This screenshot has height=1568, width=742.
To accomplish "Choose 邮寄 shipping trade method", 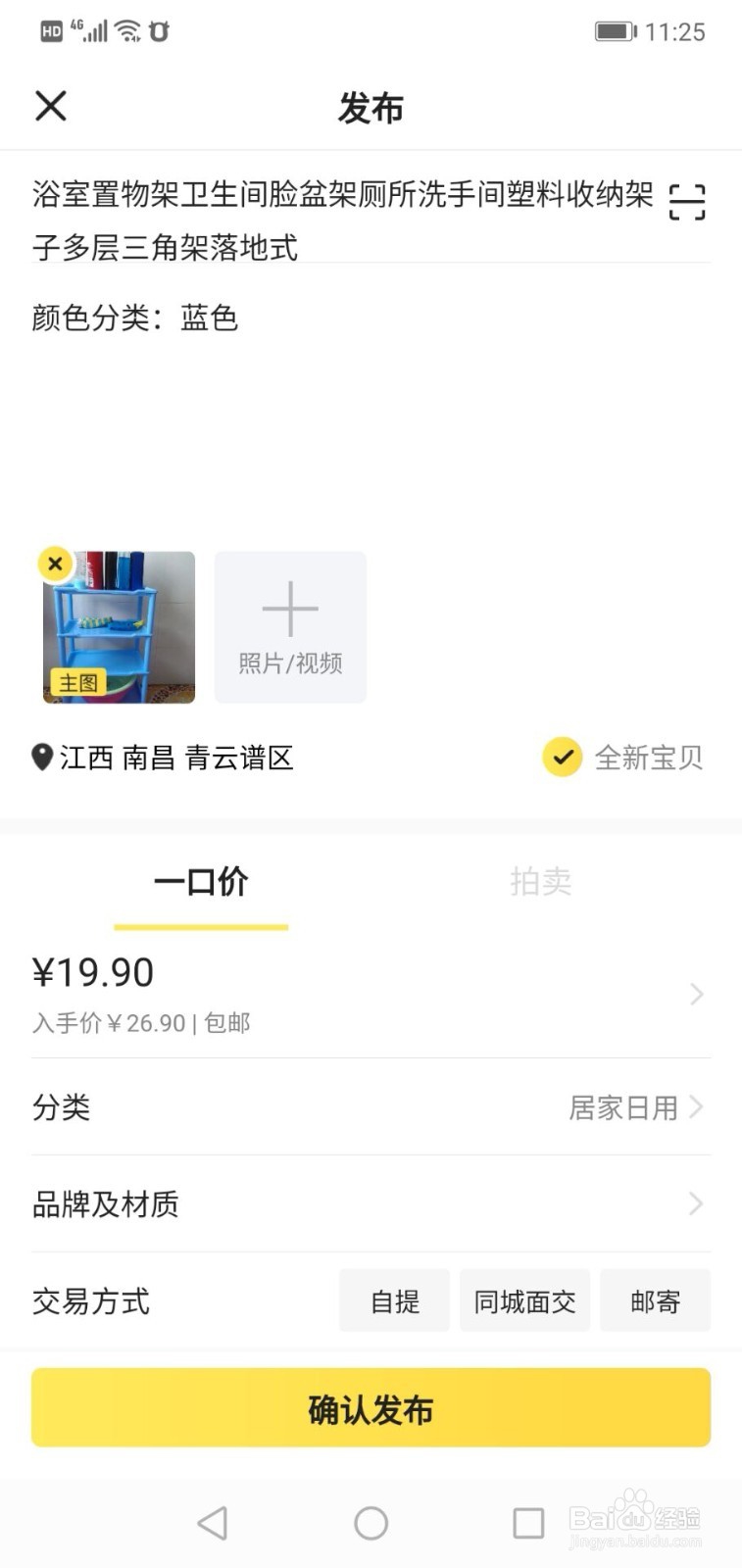I will click(x=655, y=1301).
